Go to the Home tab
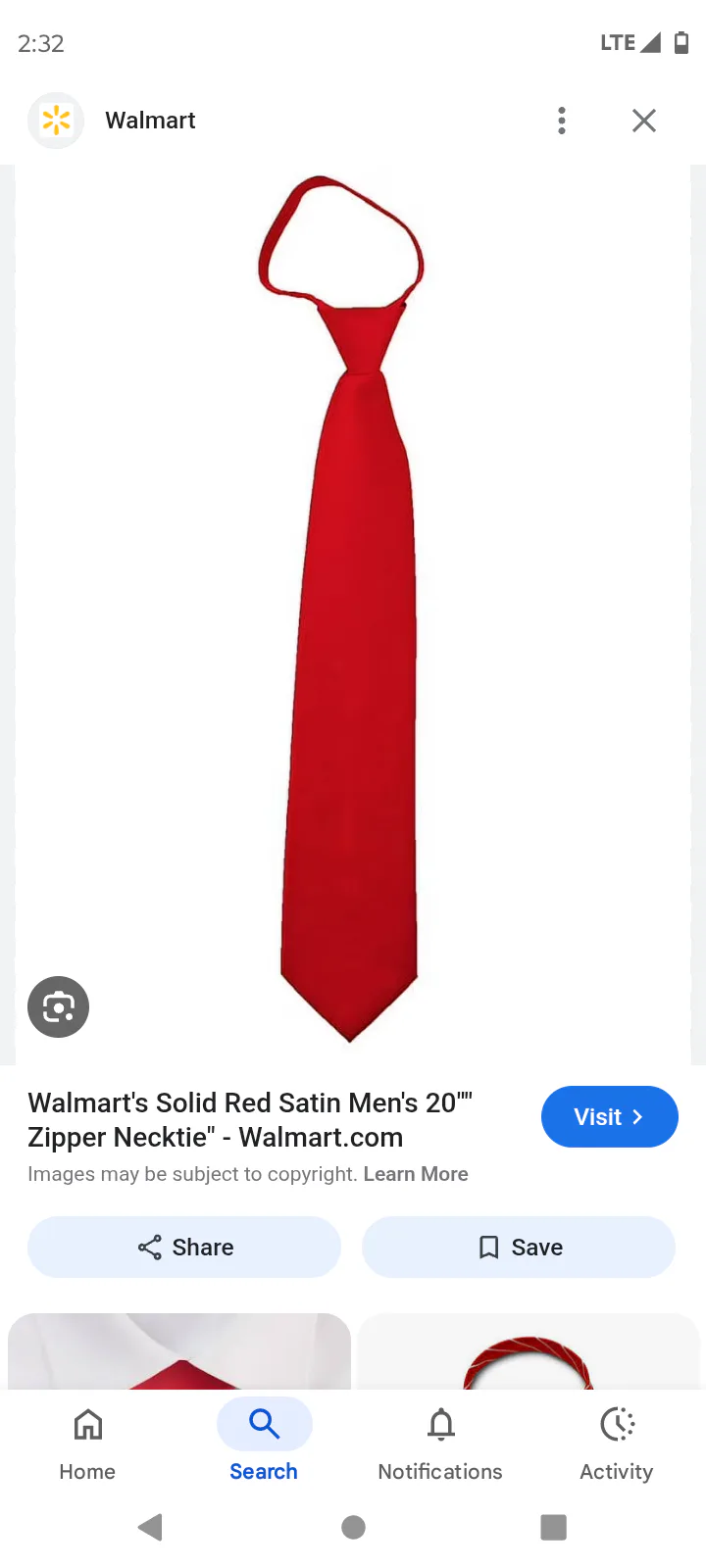This screenshot has width=706, height=1568. (87, 1443)
